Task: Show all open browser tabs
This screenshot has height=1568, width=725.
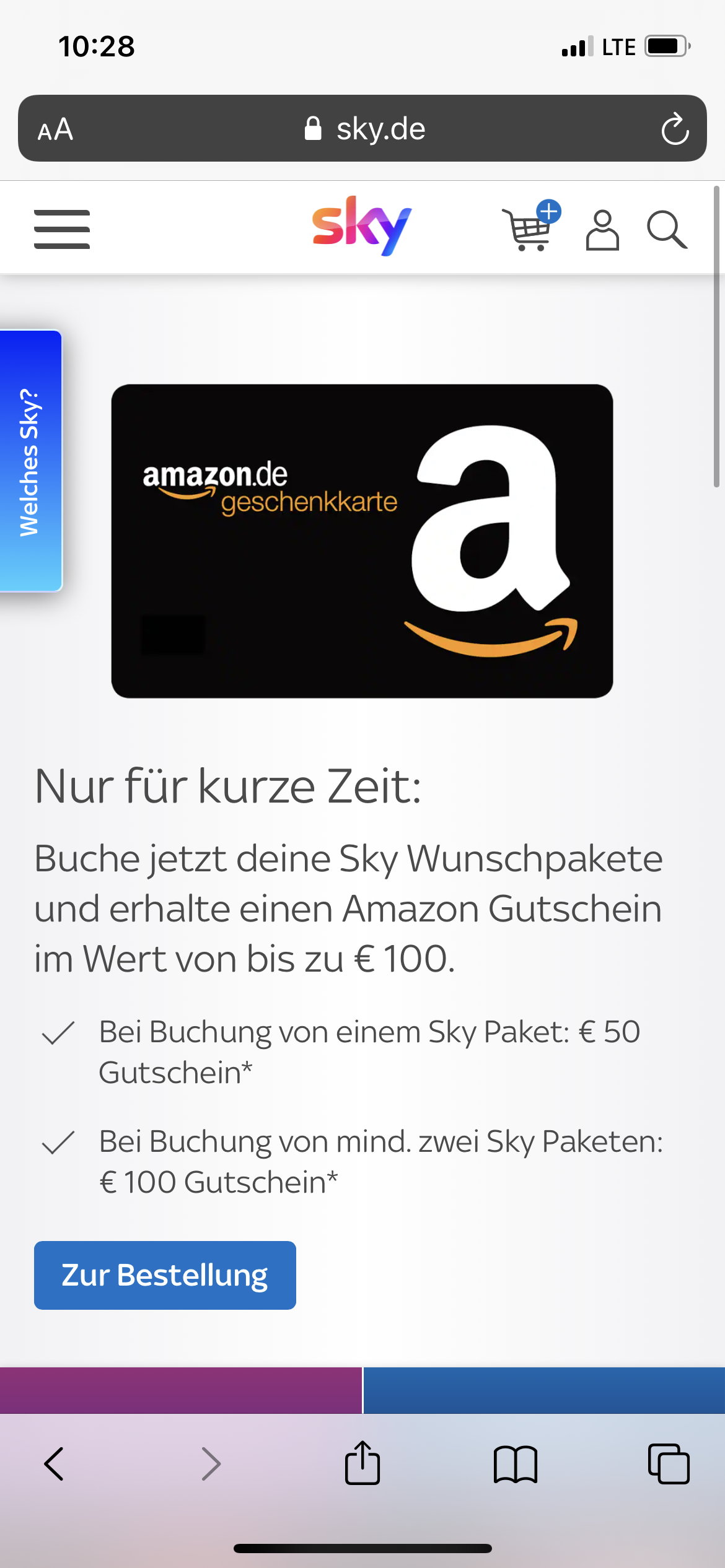Action: (669, 1464)
